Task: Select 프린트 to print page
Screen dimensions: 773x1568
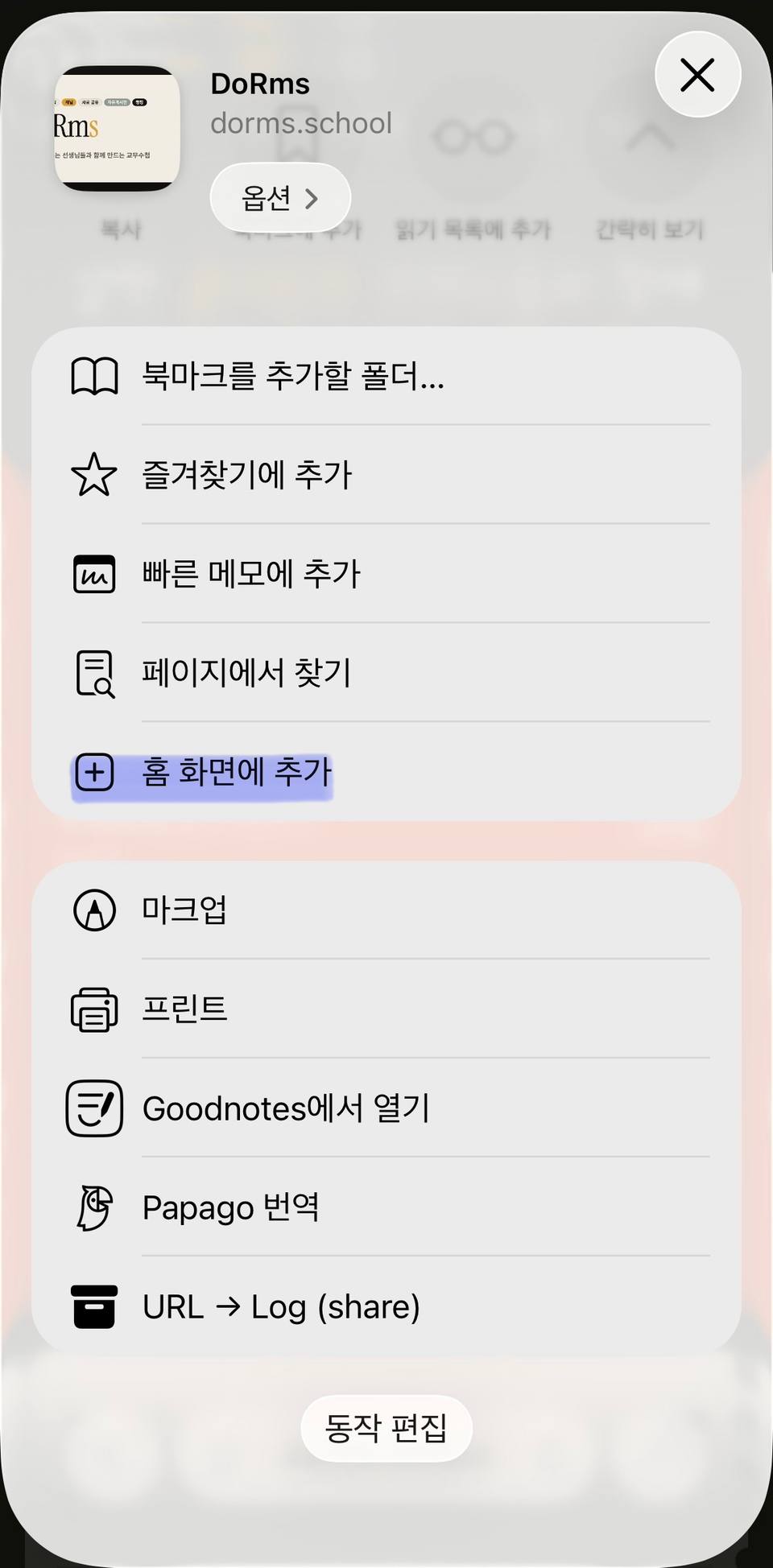Action: click(x=386, y=1009)
